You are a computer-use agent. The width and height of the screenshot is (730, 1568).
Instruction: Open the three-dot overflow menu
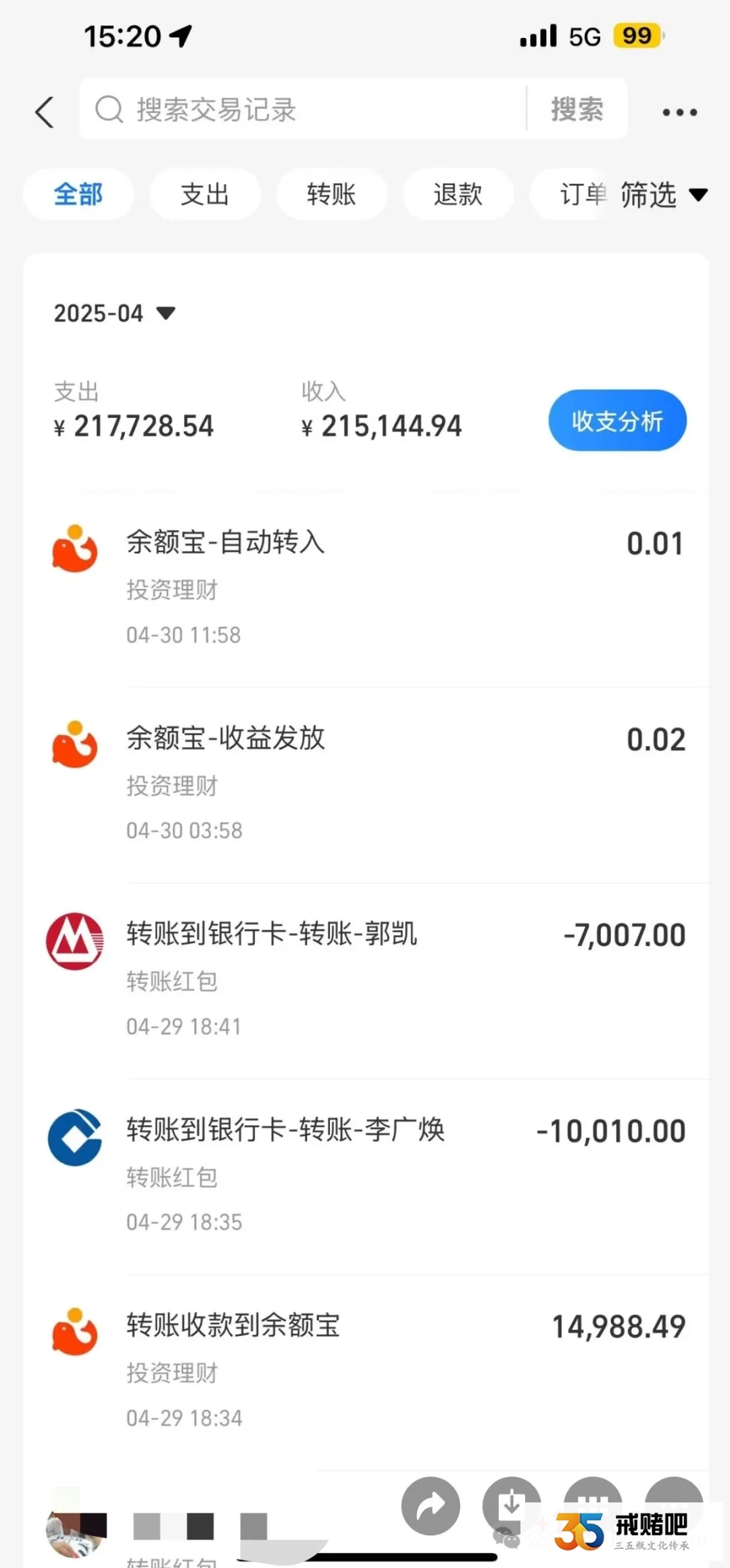(x=679, y=112)
